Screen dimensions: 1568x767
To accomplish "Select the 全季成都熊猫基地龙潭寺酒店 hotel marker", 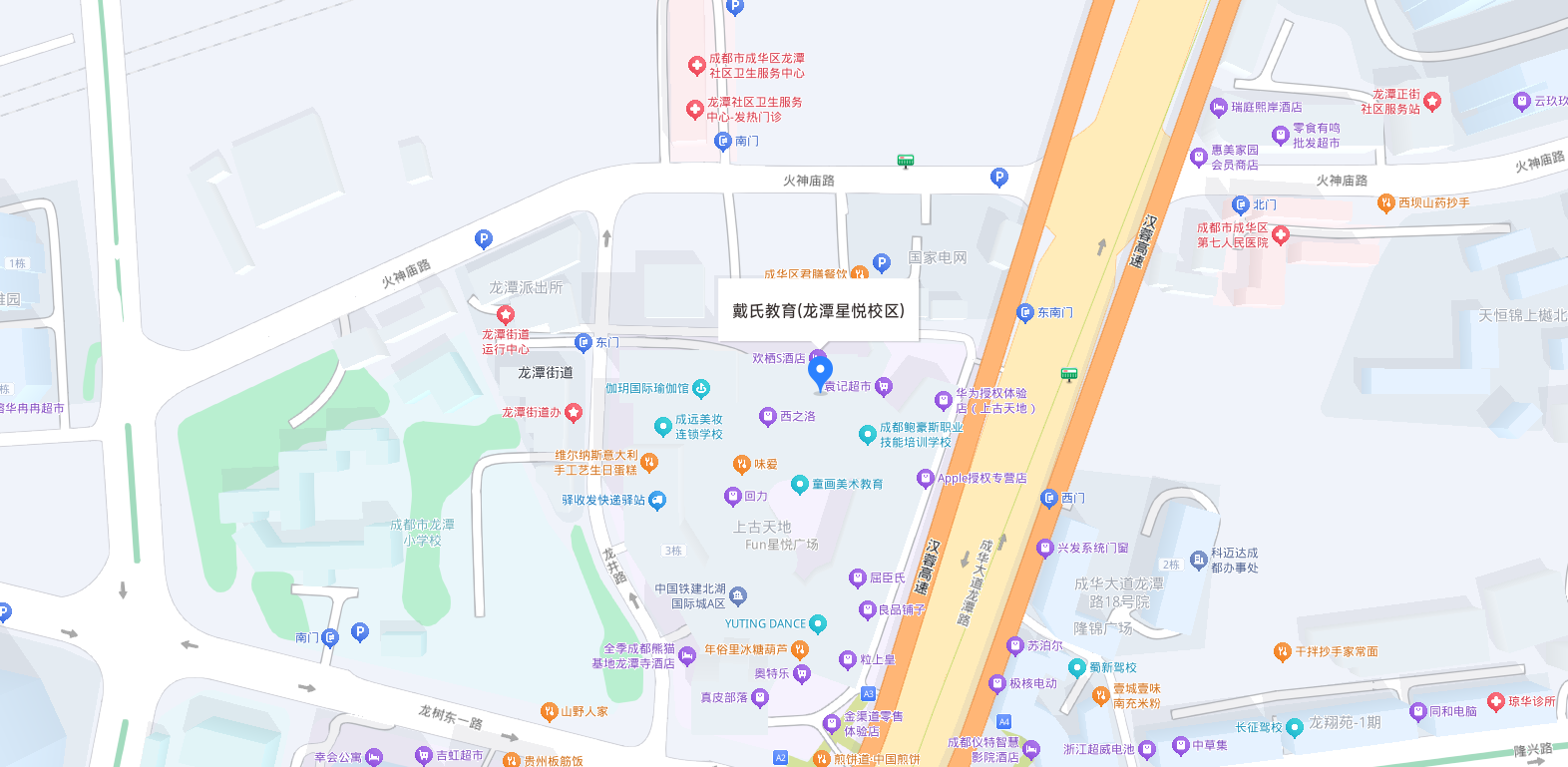I will [x=687, y=656].
